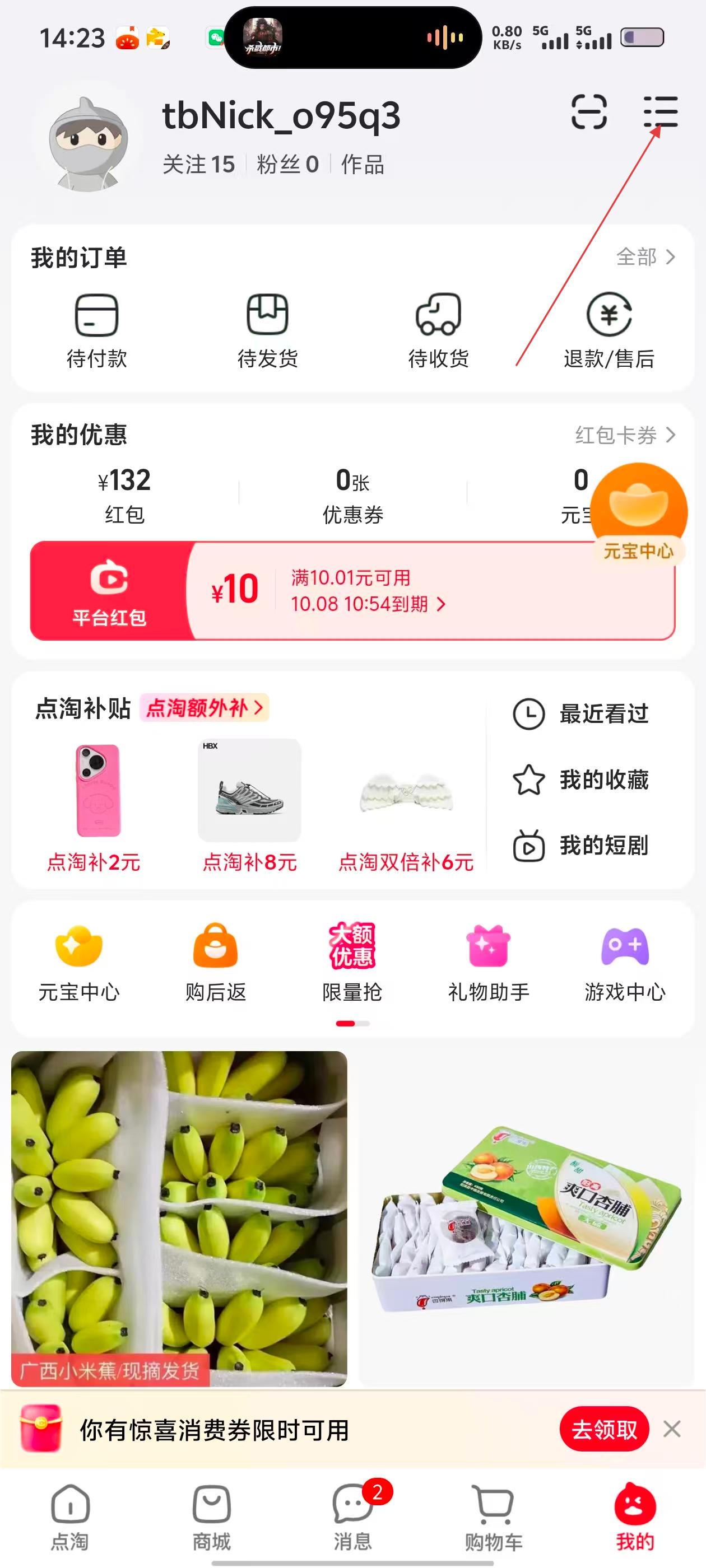The image size is (706, 1568).
Task: Open 红包卡券 coupon wallet link
Action: 625,435
